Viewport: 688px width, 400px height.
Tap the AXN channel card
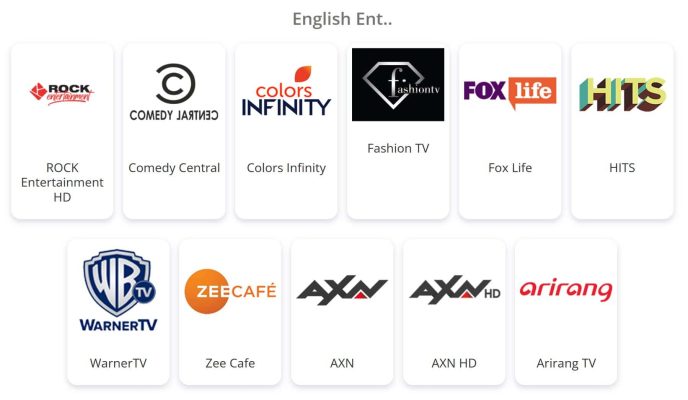coord(342,312)
